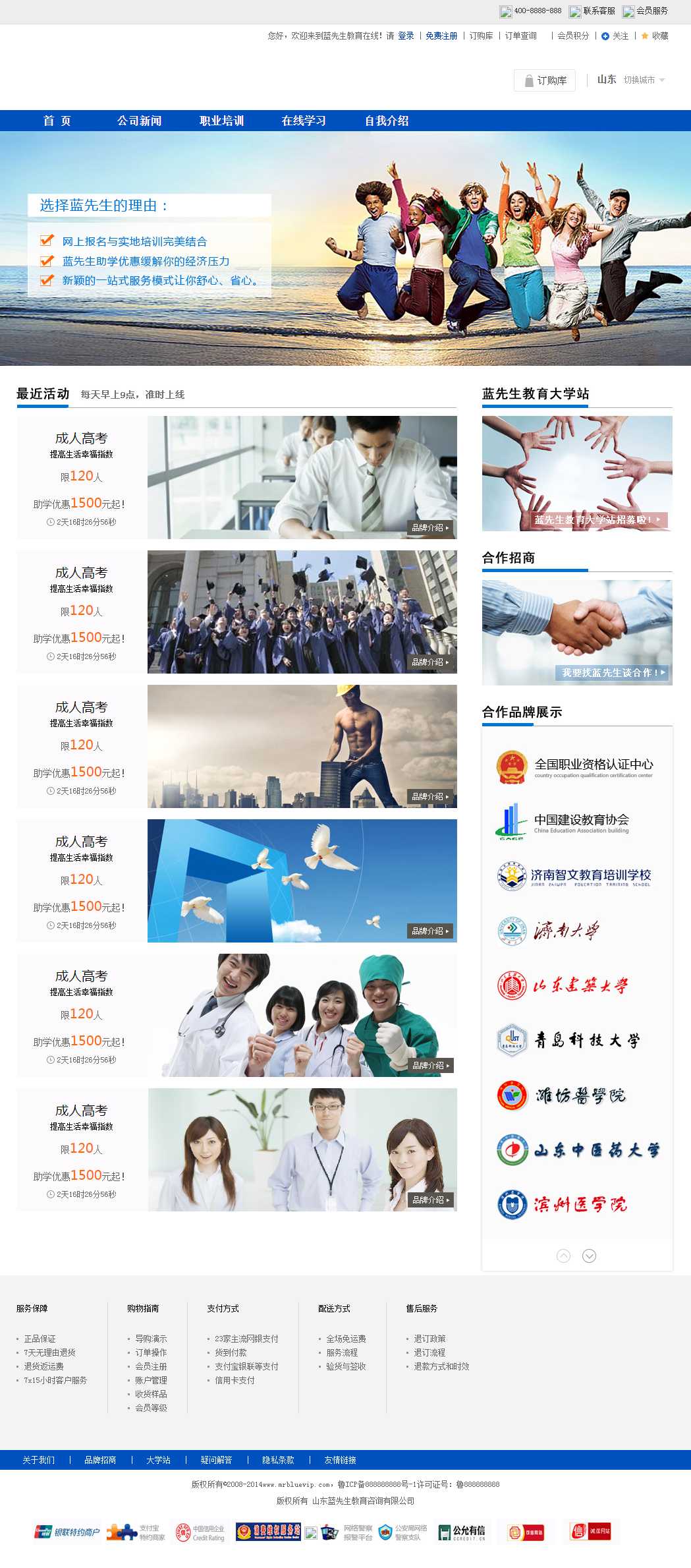Open 我要找蓝先生谈合作 cooperation banner
The image size is (691, 1568).
(x=612, y=673)
